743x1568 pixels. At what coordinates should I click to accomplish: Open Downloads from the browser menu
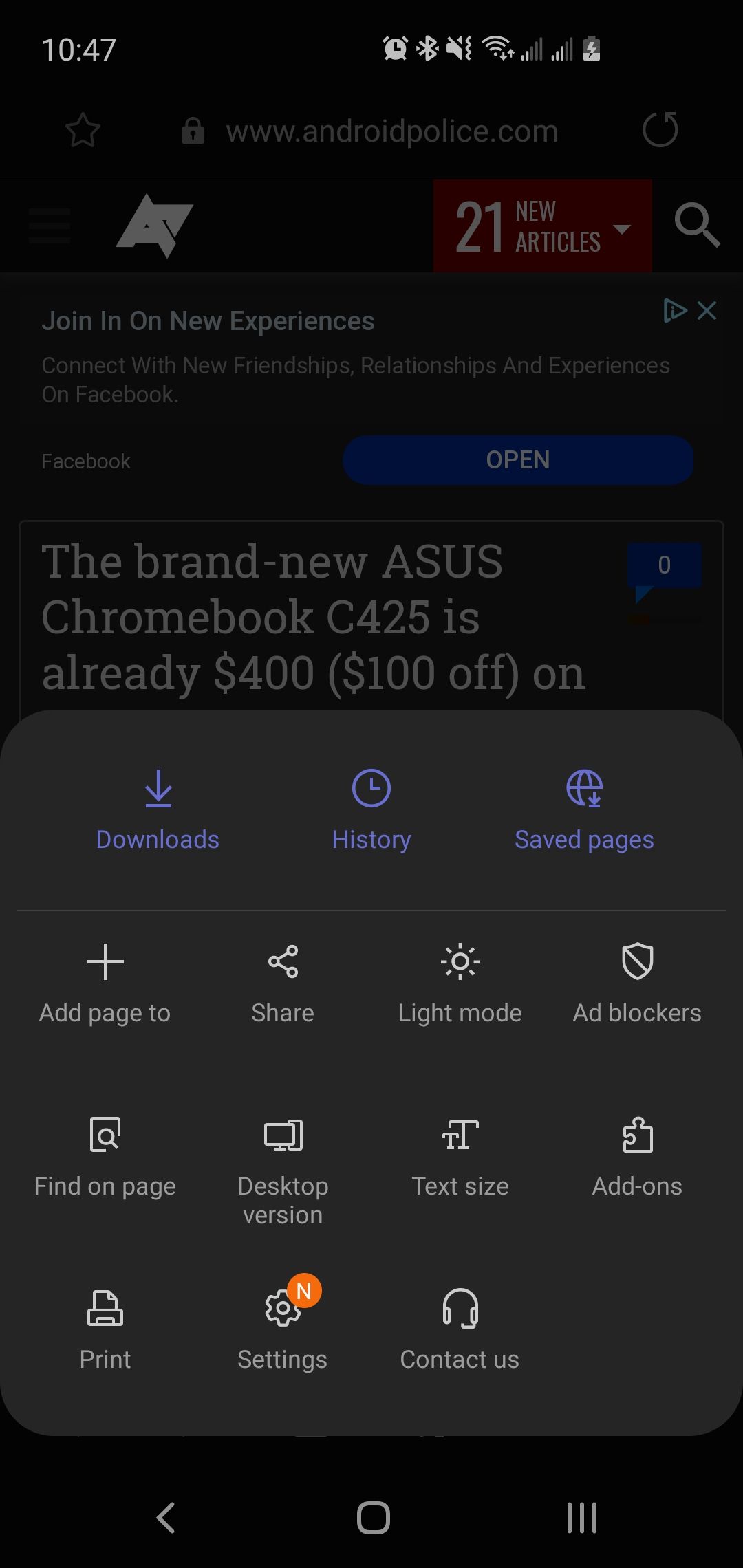(x=158, y=812)
